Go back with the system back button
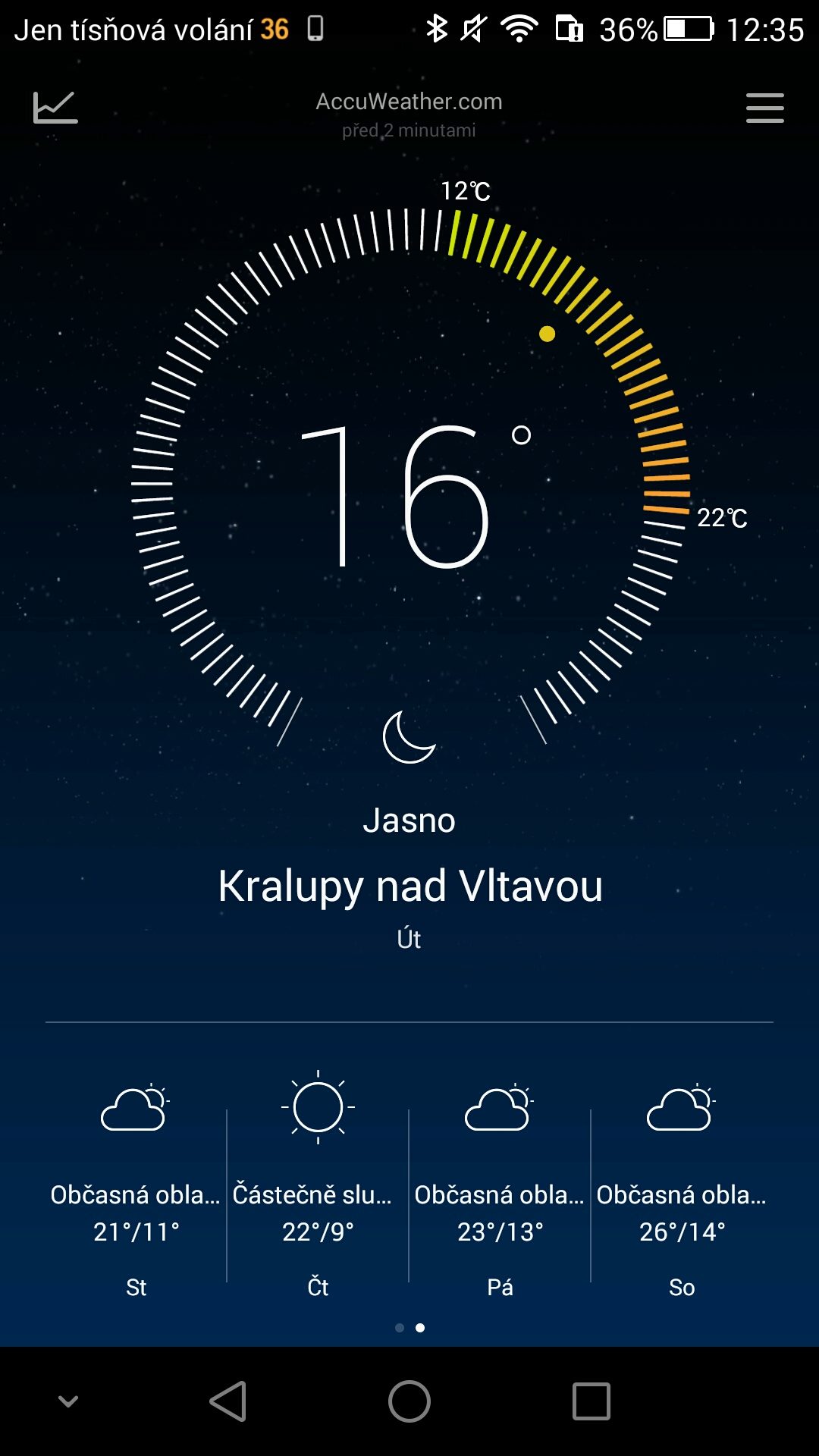 pyautogui.click(x=227, y=1401)
